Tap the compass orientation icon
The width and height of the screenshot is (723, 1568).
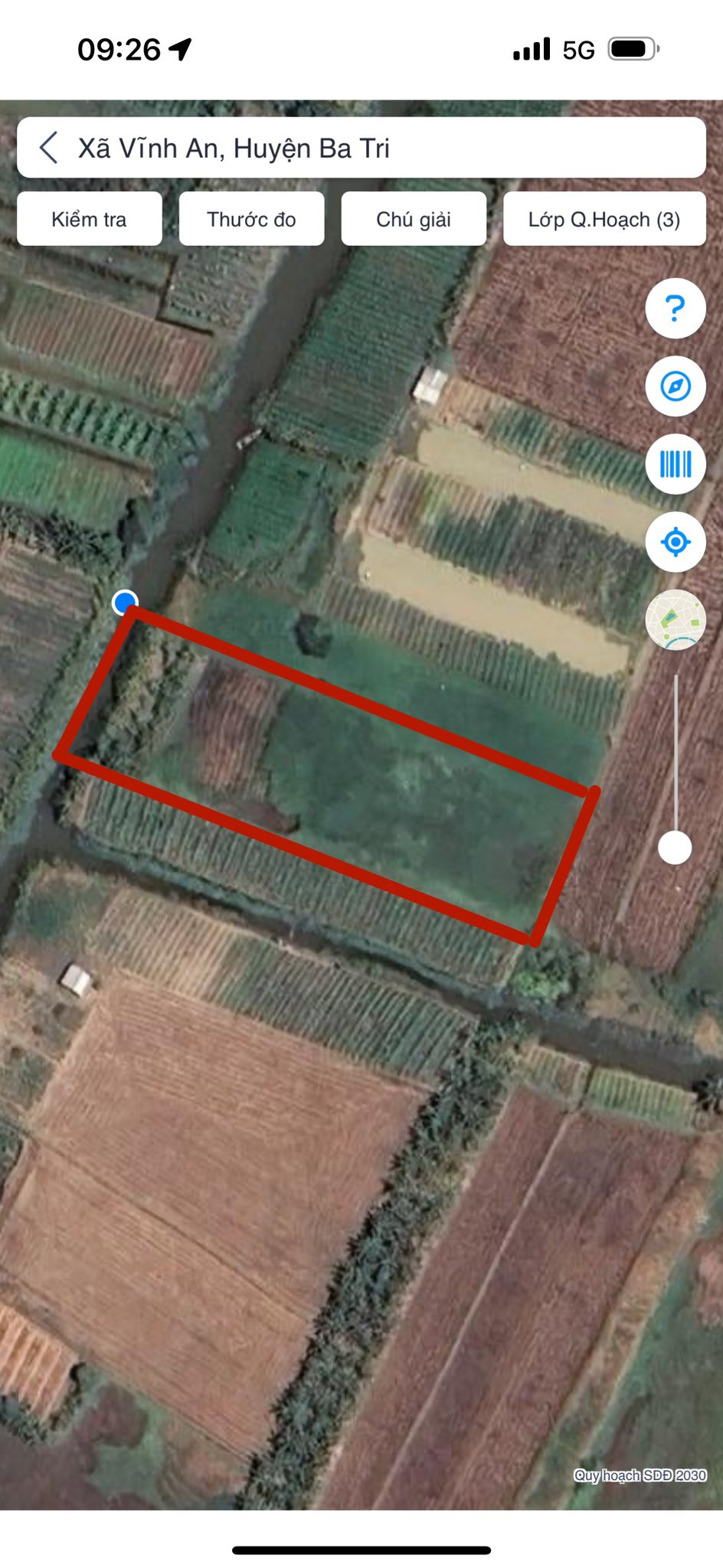pos(675,387)
